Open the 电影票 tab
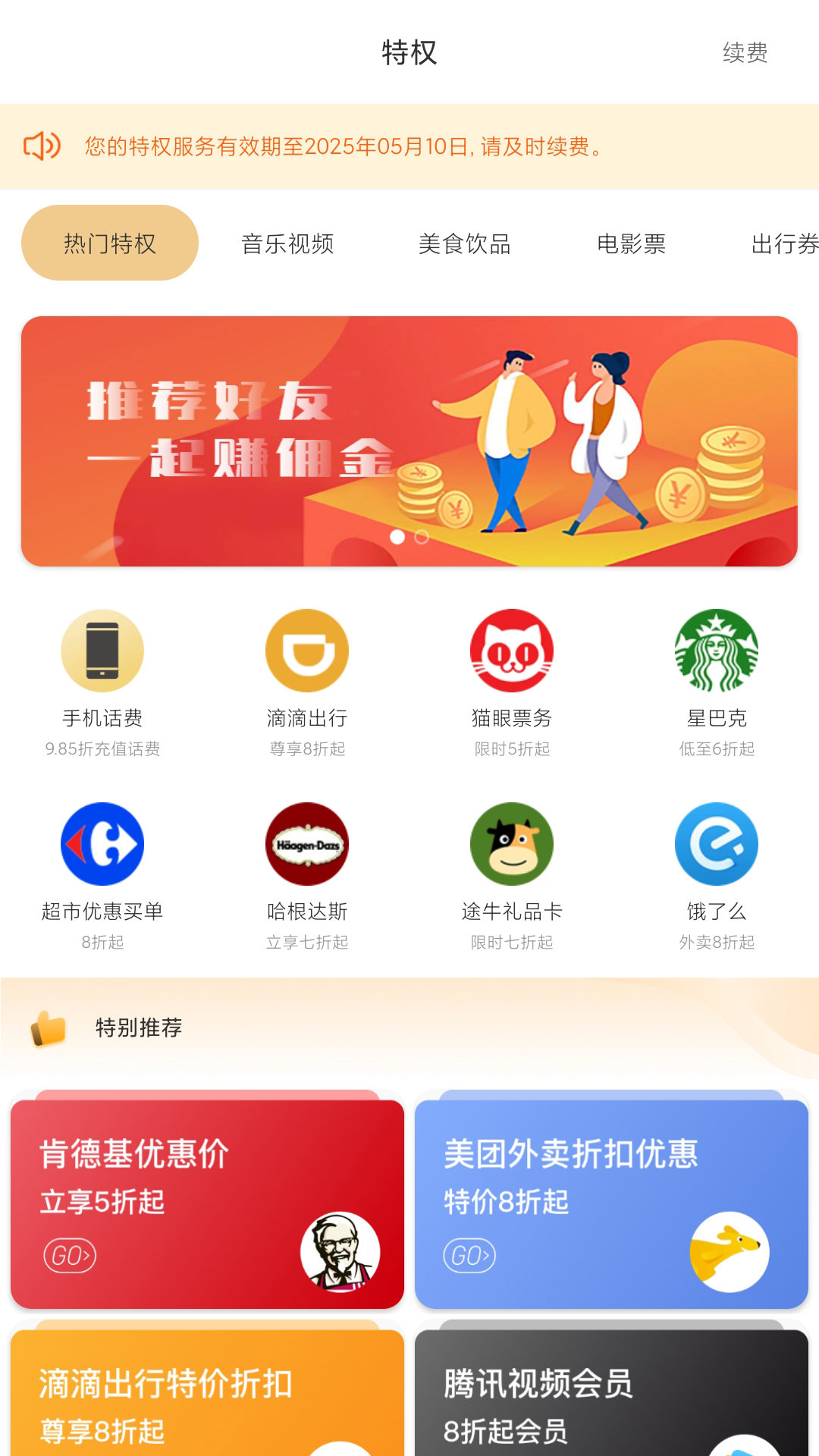This screenshot has width=819, height=1456. (x=631, y=243)
